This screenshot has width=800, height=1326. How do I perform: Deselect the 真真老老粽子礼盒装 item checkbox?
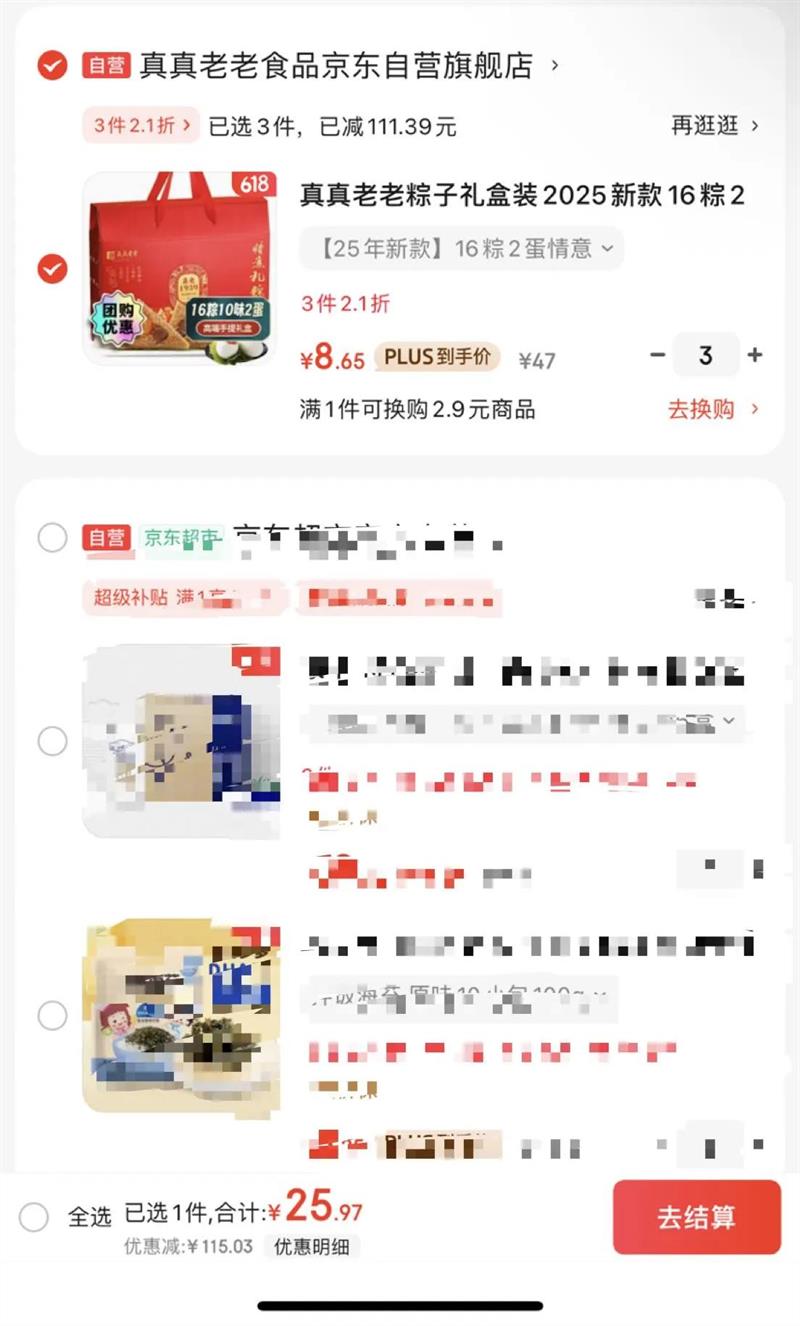pyautogui.click(x=52, y=269)
